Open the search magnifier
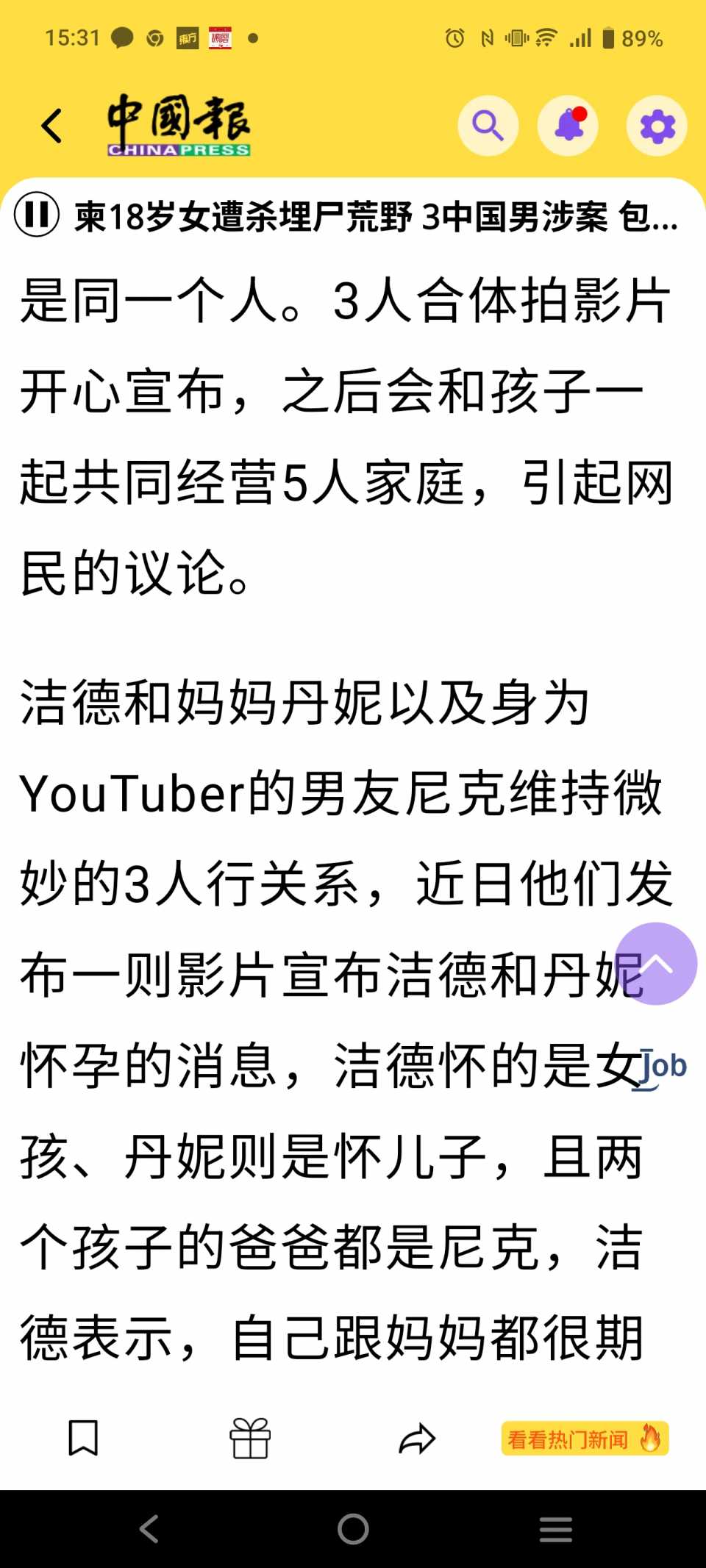 488,126
